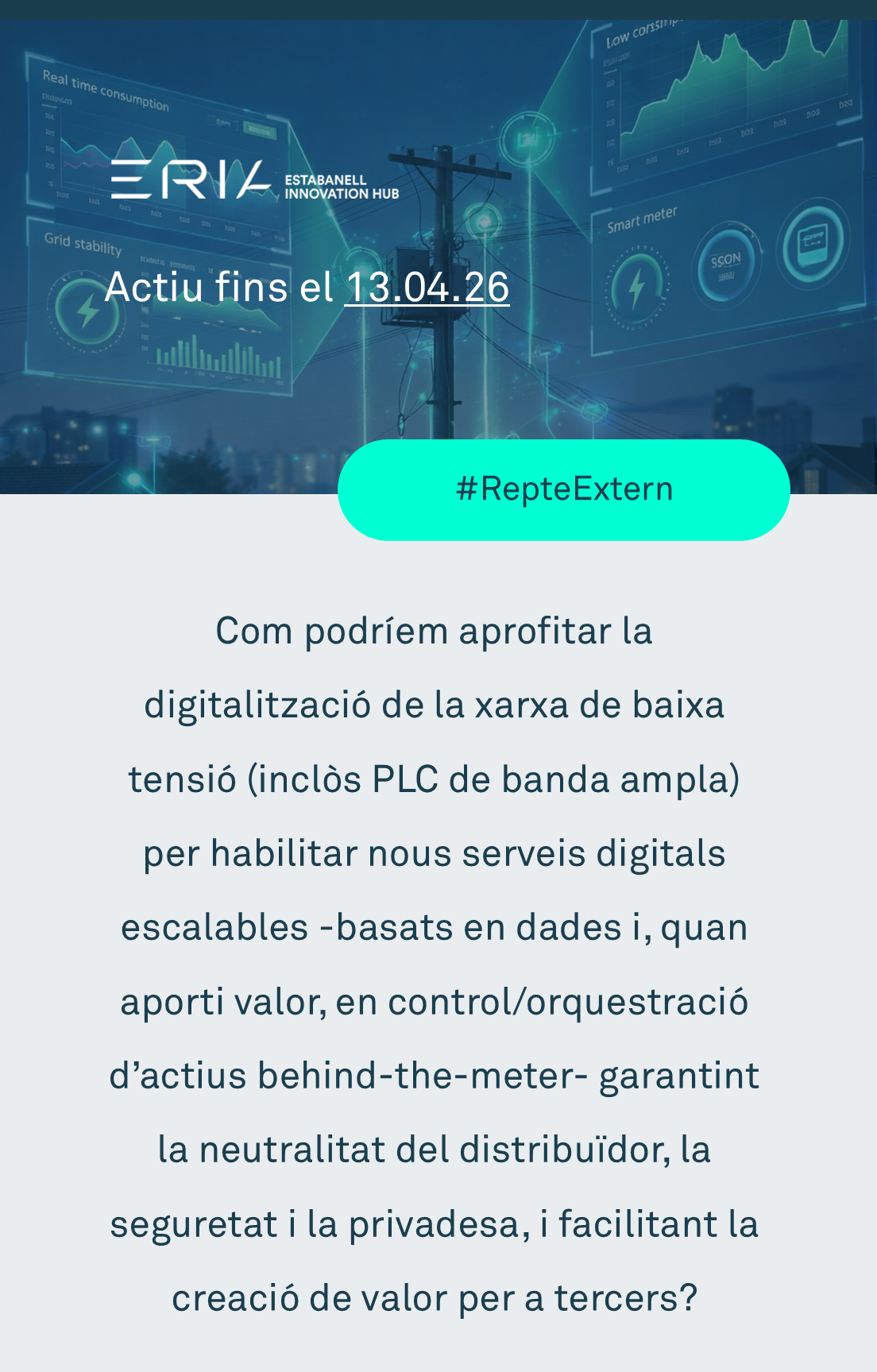
Task: Open the underlined 13.04.26 date link
Action: (x=427, y=287)
